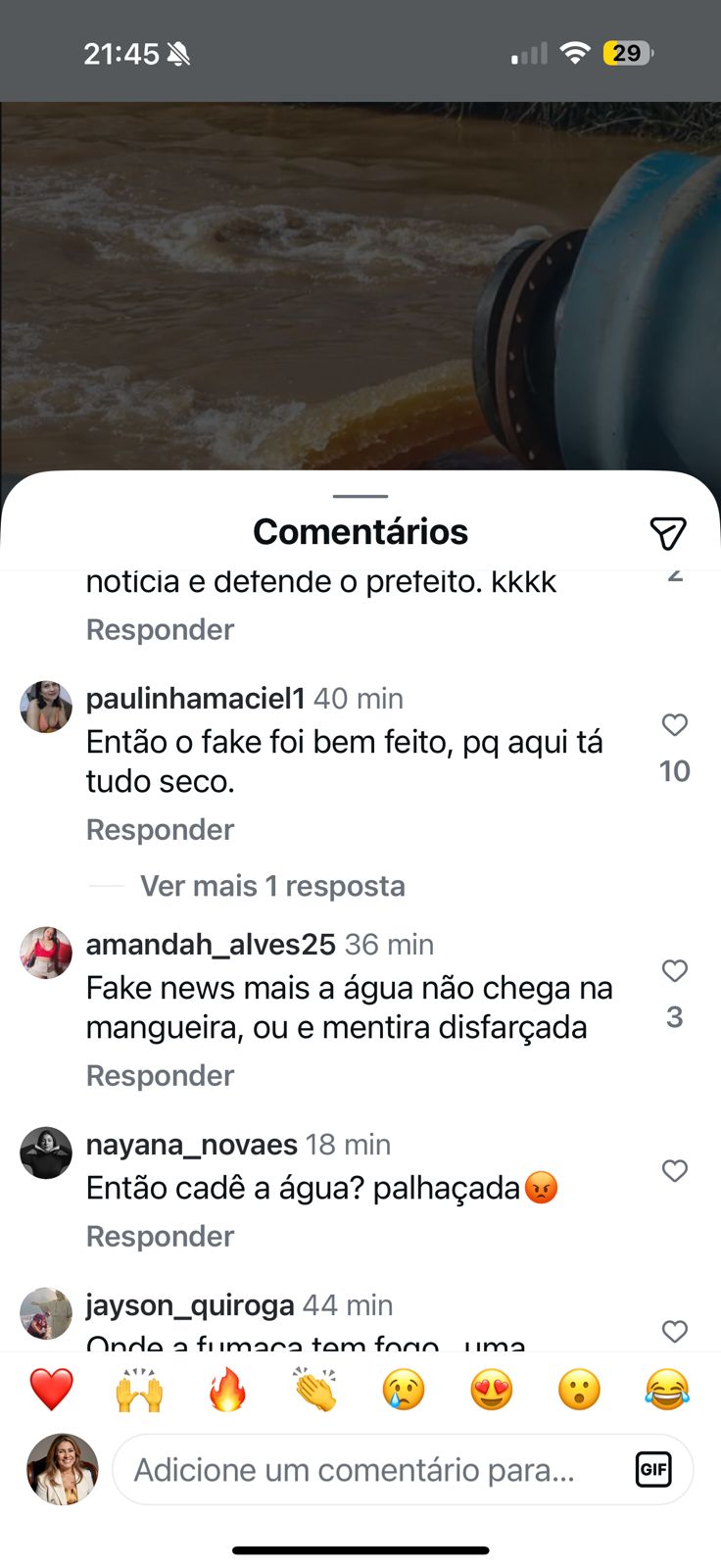The height and width of the screenshot is (1568, 721).
Task: Insert the clapping hands emoji
Action: click(315, 1390)
